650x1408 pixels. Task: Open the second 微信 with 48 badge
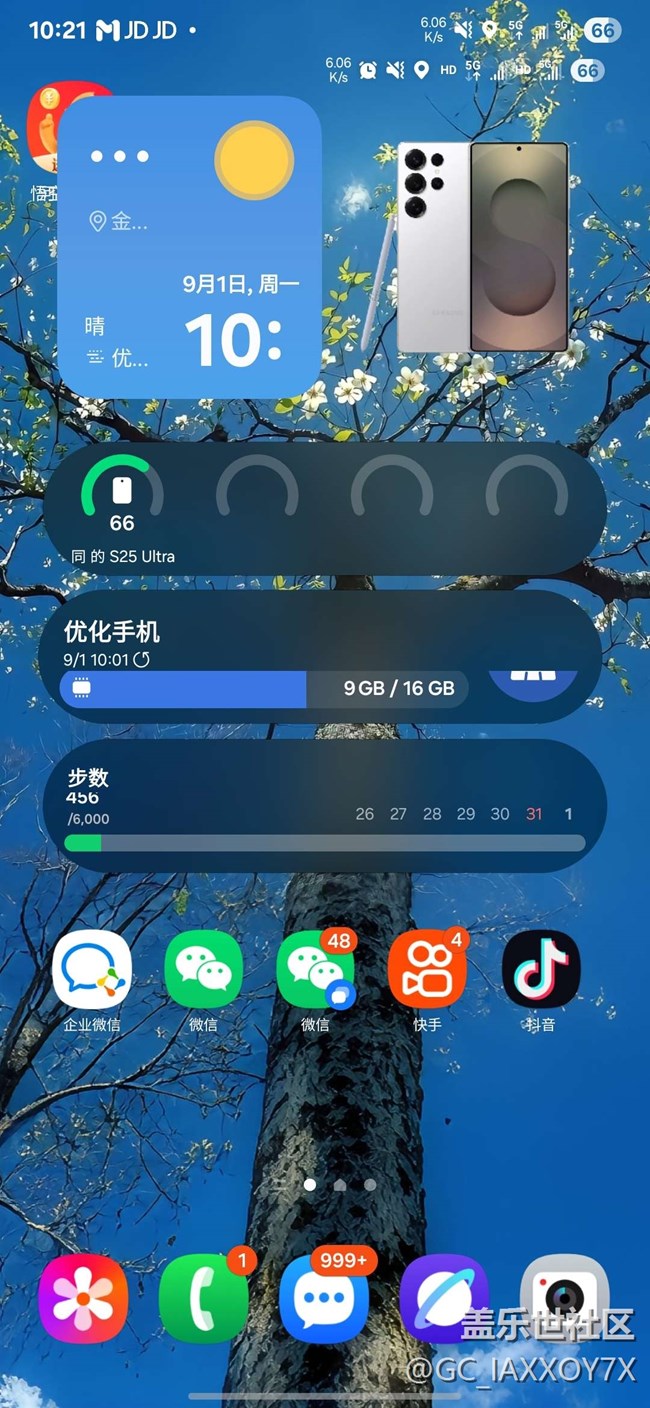(x=315, y=970)
